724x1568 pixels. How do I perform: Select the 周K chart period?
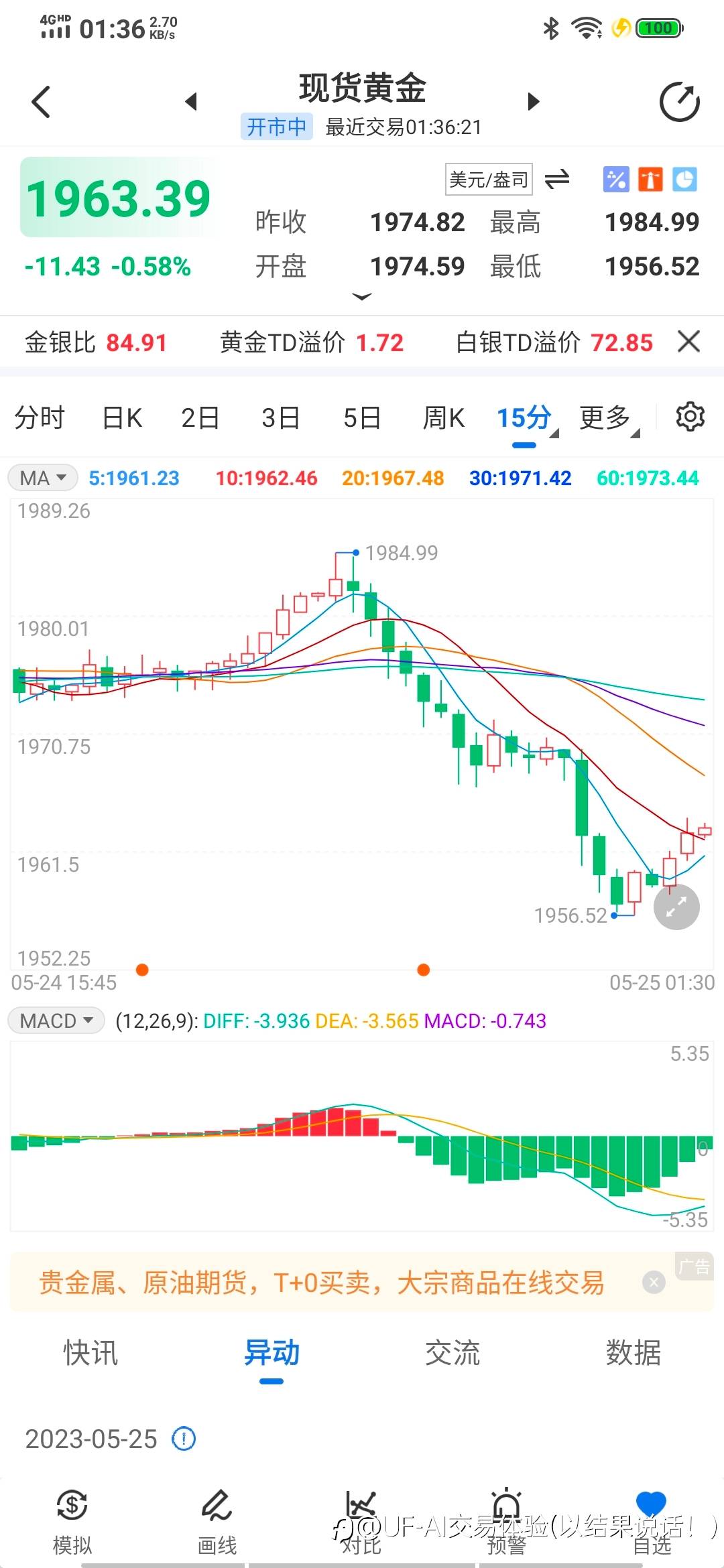pos(444,417)
